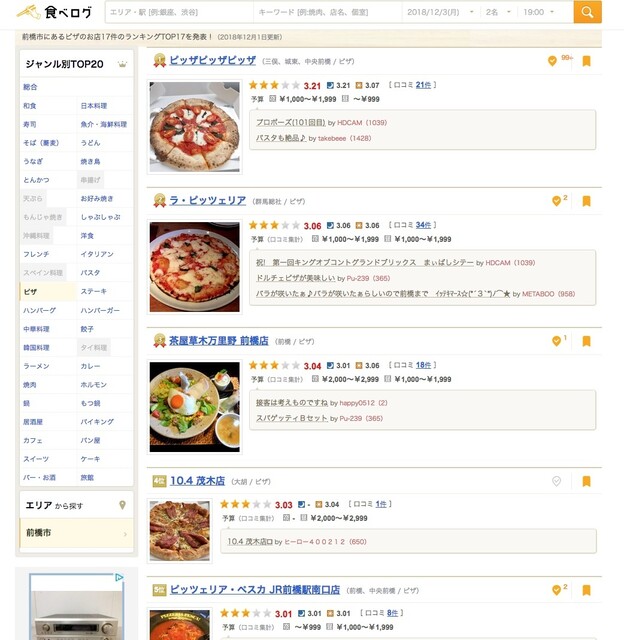Open 前橋市 area selector
This screenshot has height=640, width=624.
coord(76,533)
